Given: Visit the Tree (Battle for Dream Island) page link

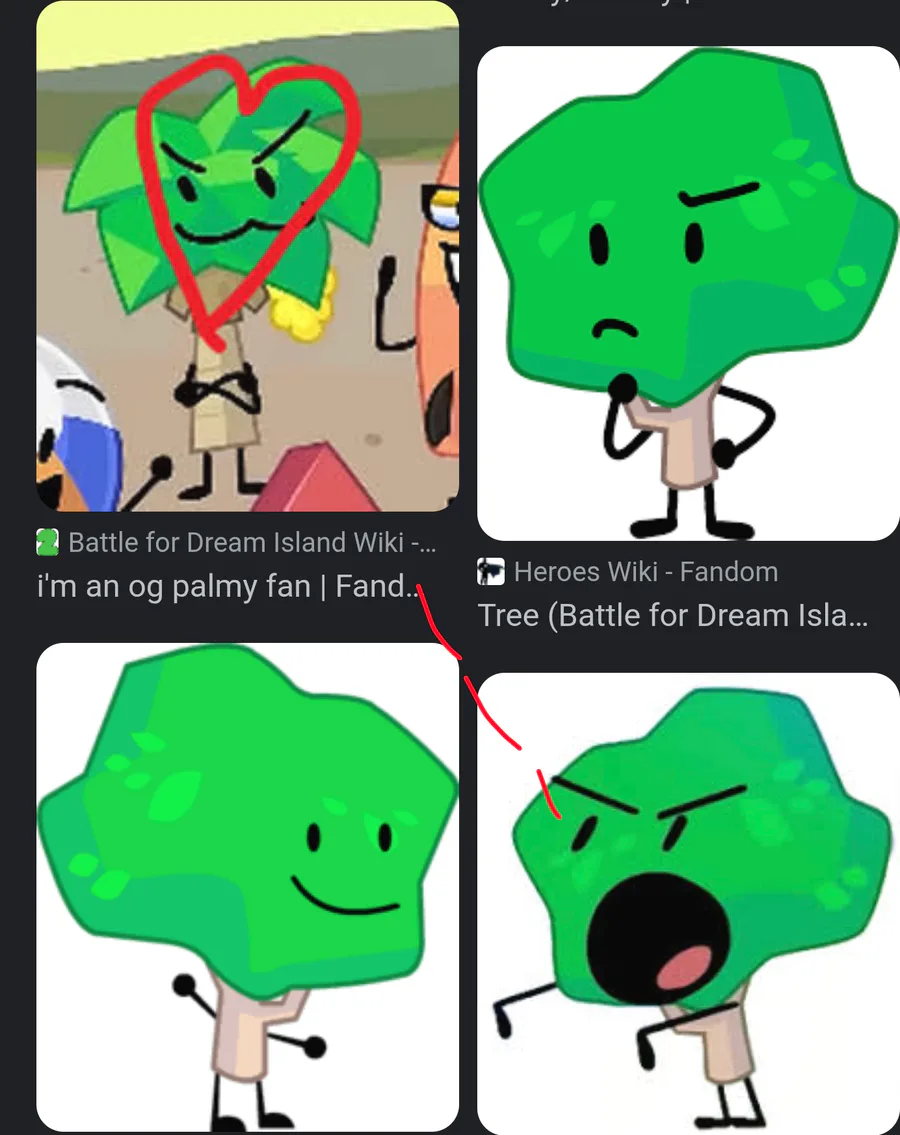Looking at the screenshot, I should point(672,615).
